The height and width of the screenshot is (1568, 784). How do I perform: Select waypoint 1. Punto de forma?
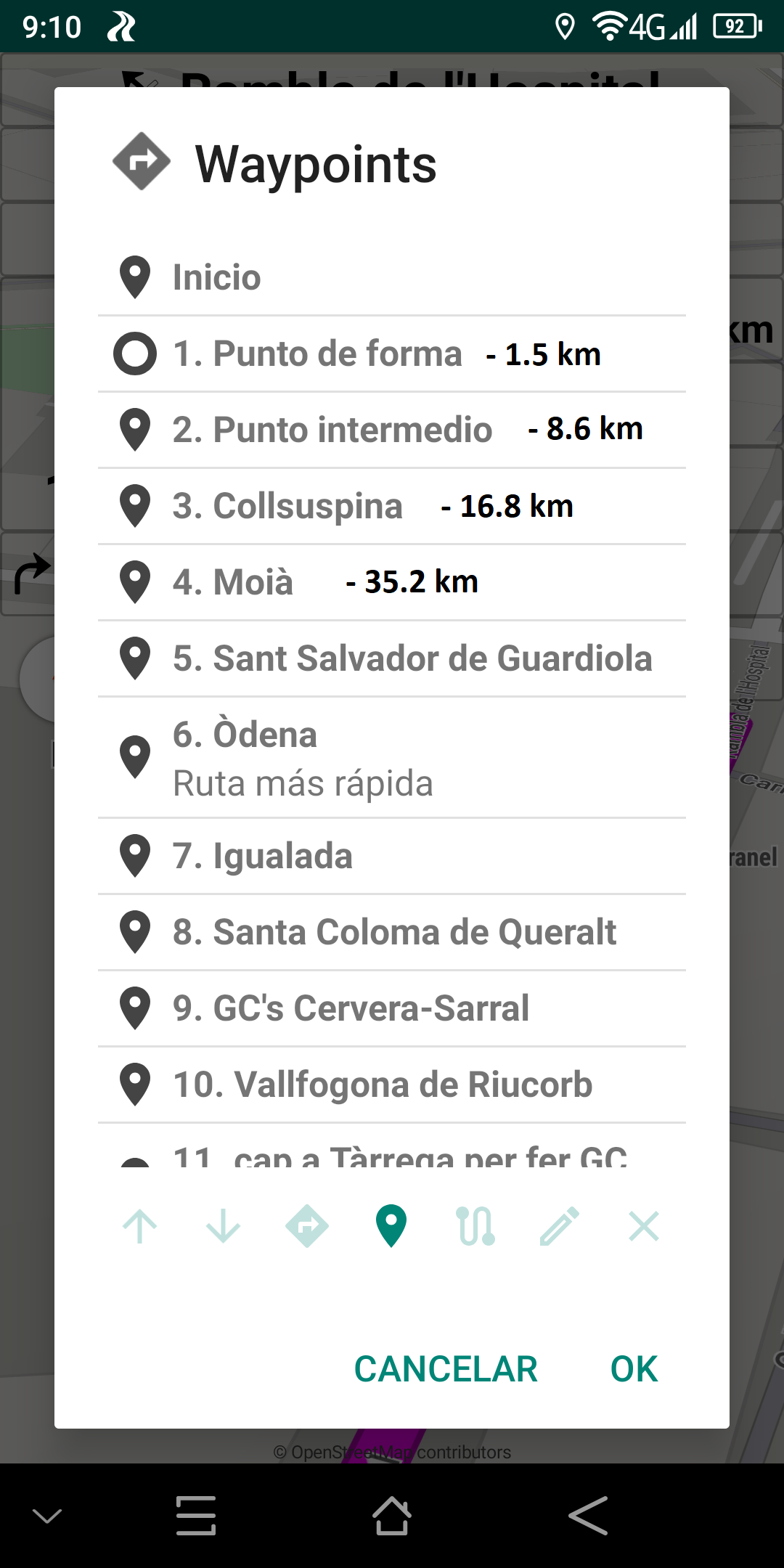[x=392, y=354]
